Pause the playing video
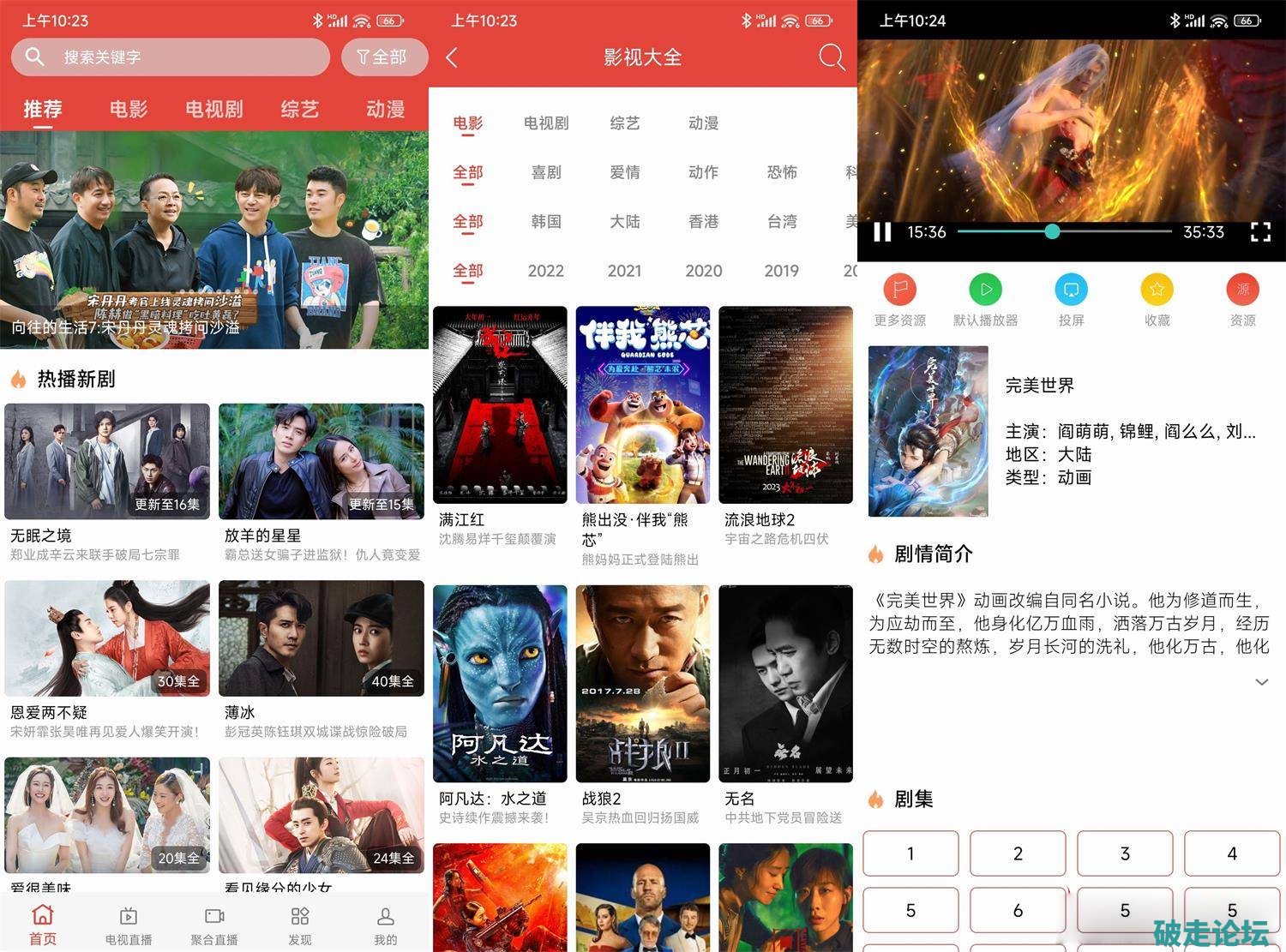The image size is (1286, 952). tap(882, 232)
